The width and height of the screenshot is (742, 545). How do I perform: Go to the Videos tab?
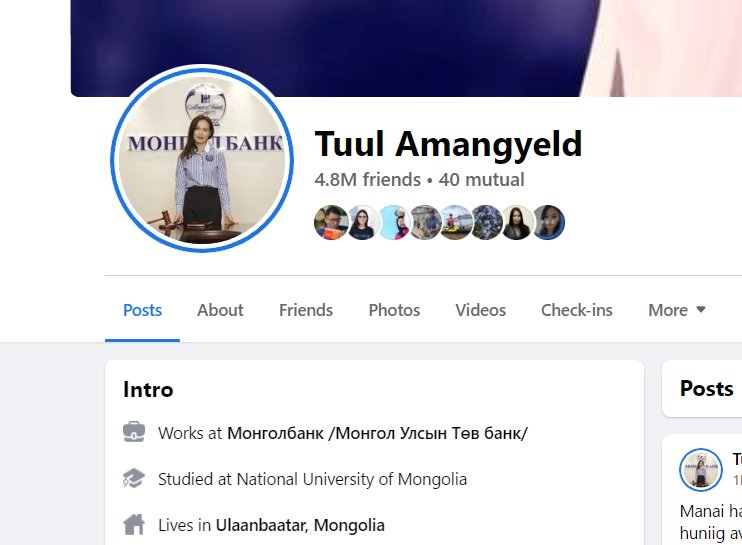coord(480,310)
